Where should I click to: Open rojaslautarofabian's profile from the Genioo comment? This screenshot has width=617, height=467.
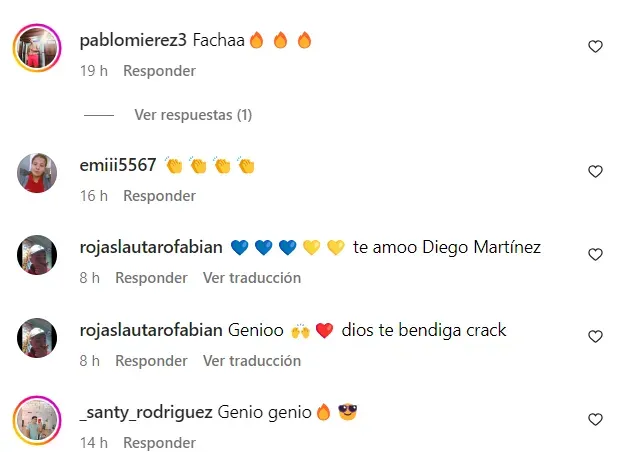tap(150, 330)
